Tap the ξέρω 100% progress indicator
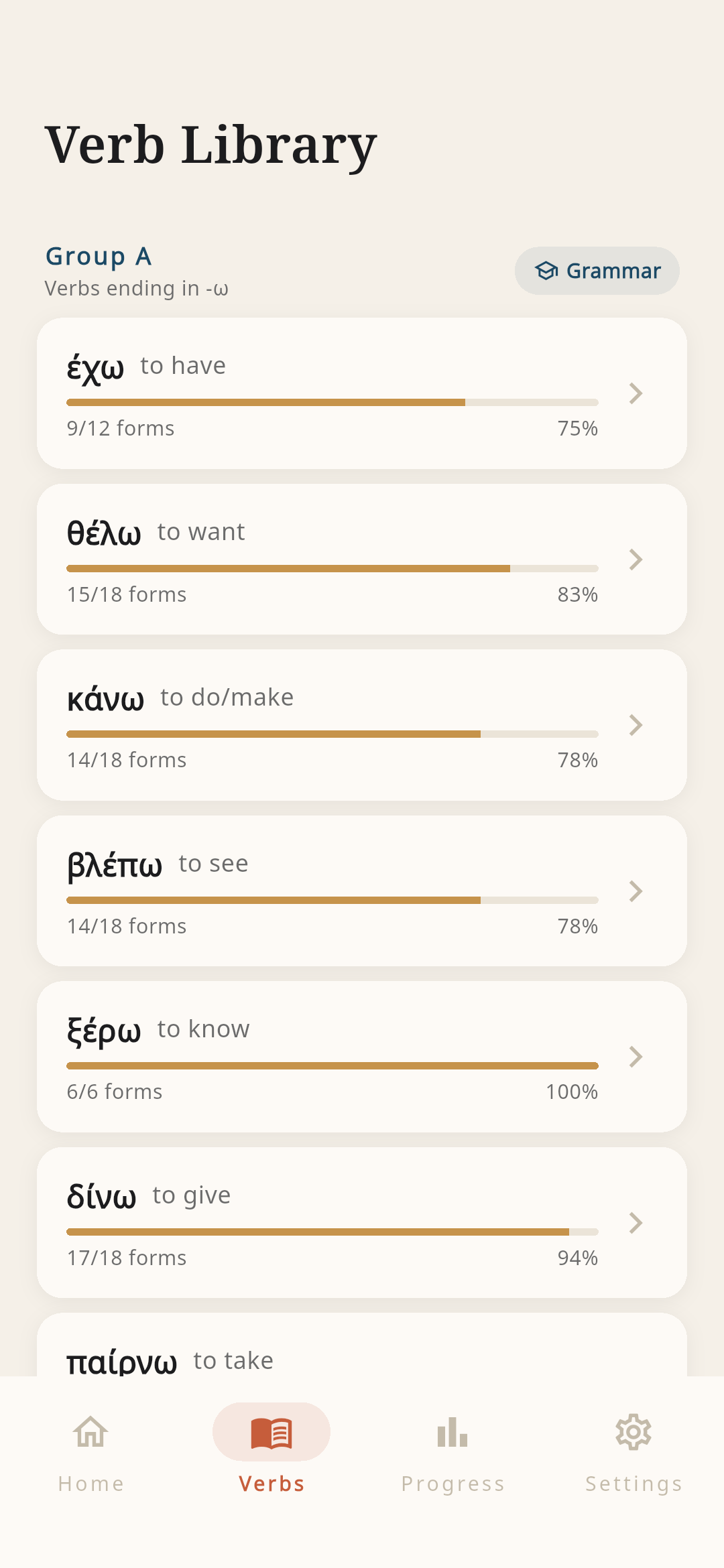 tap(332, 1065)
